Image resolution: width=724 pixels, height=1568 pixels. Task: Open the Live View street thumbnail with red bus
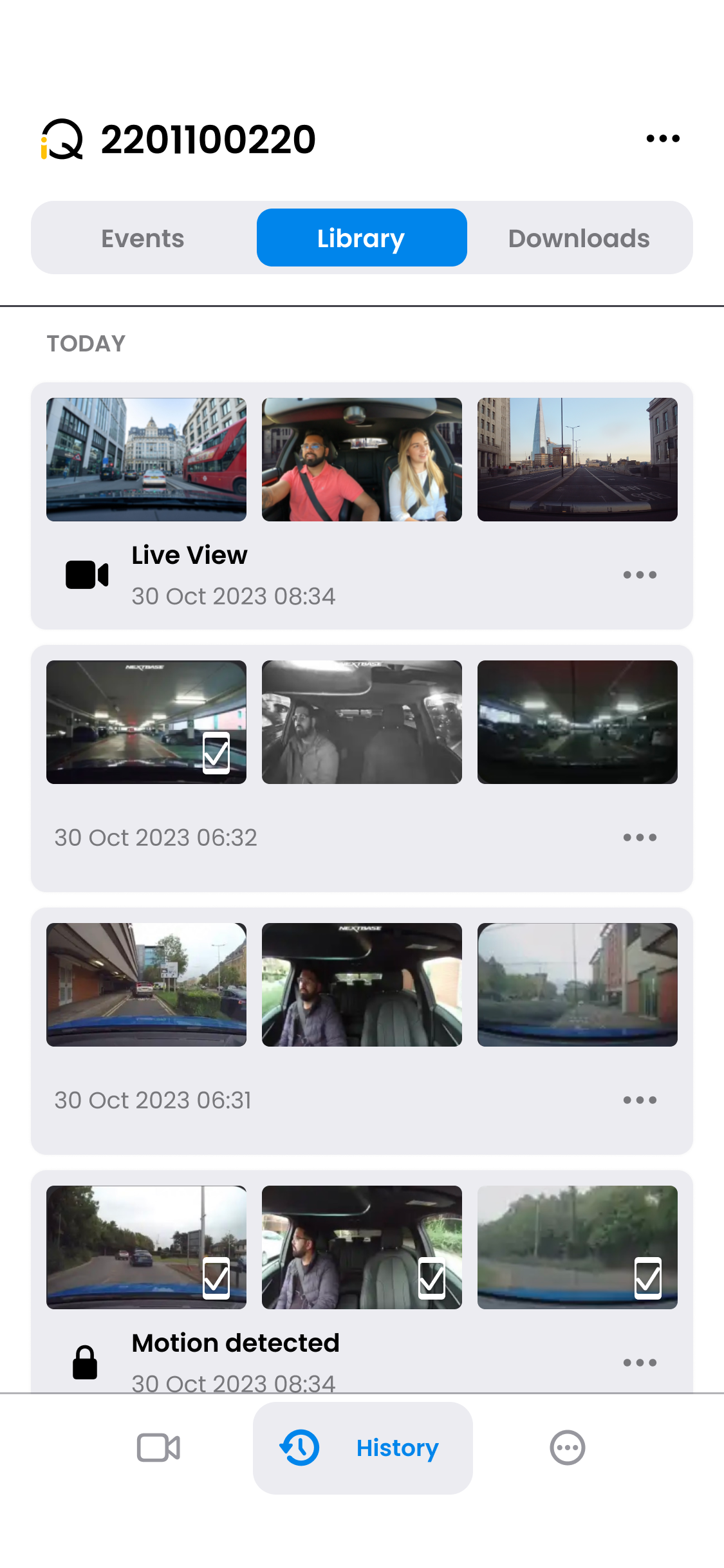coord(146,460)
